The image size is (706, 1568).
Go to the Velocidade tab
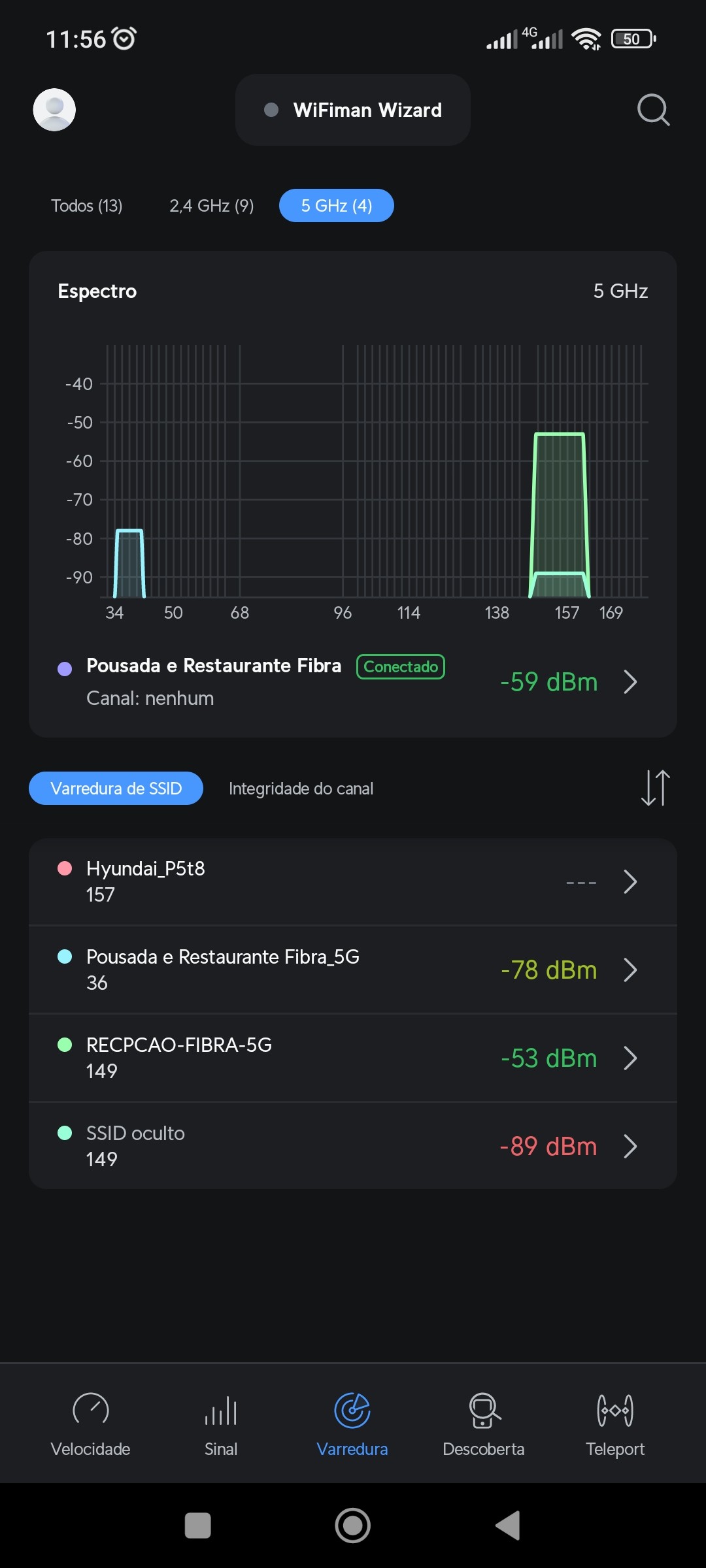[90, 1424]
